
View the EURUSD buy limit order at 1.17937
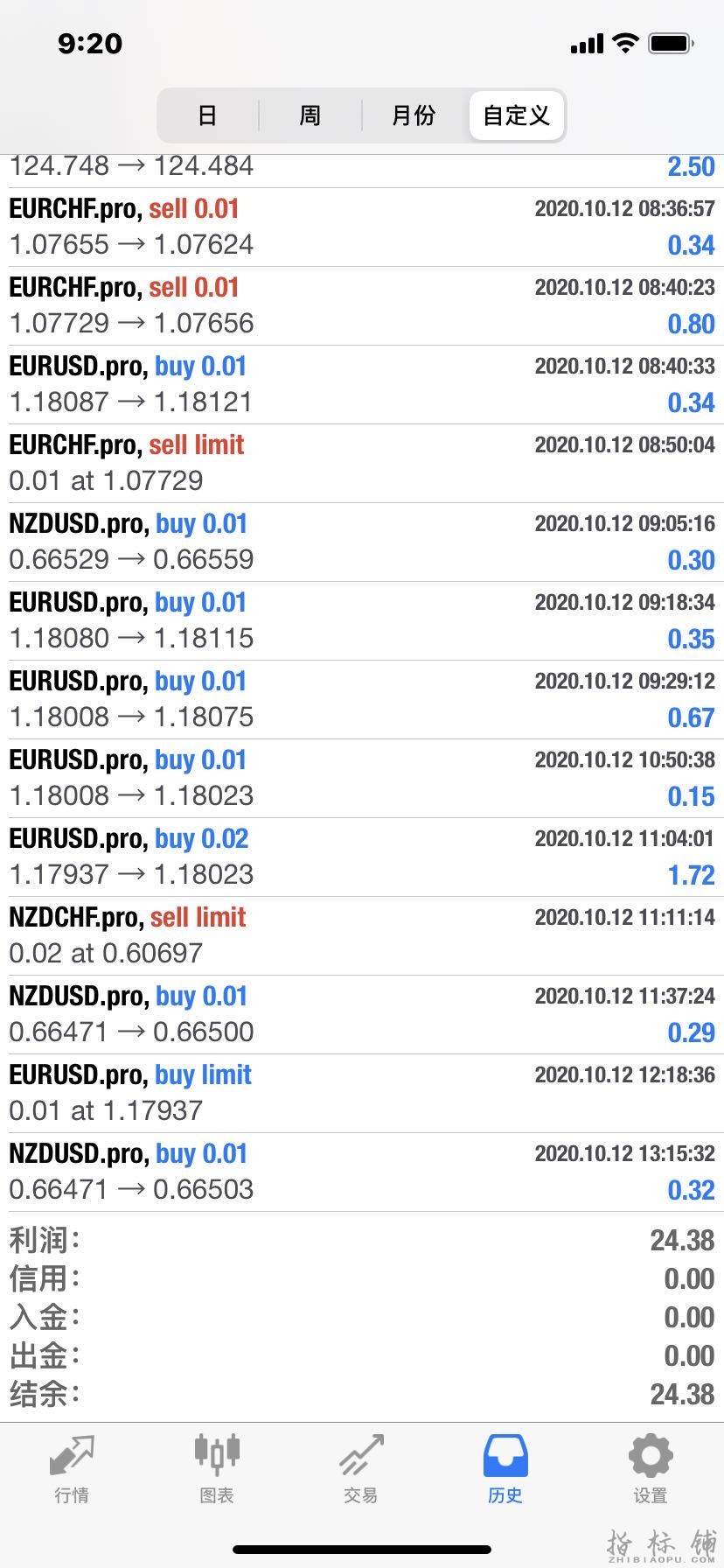[x=362, y=1093]
